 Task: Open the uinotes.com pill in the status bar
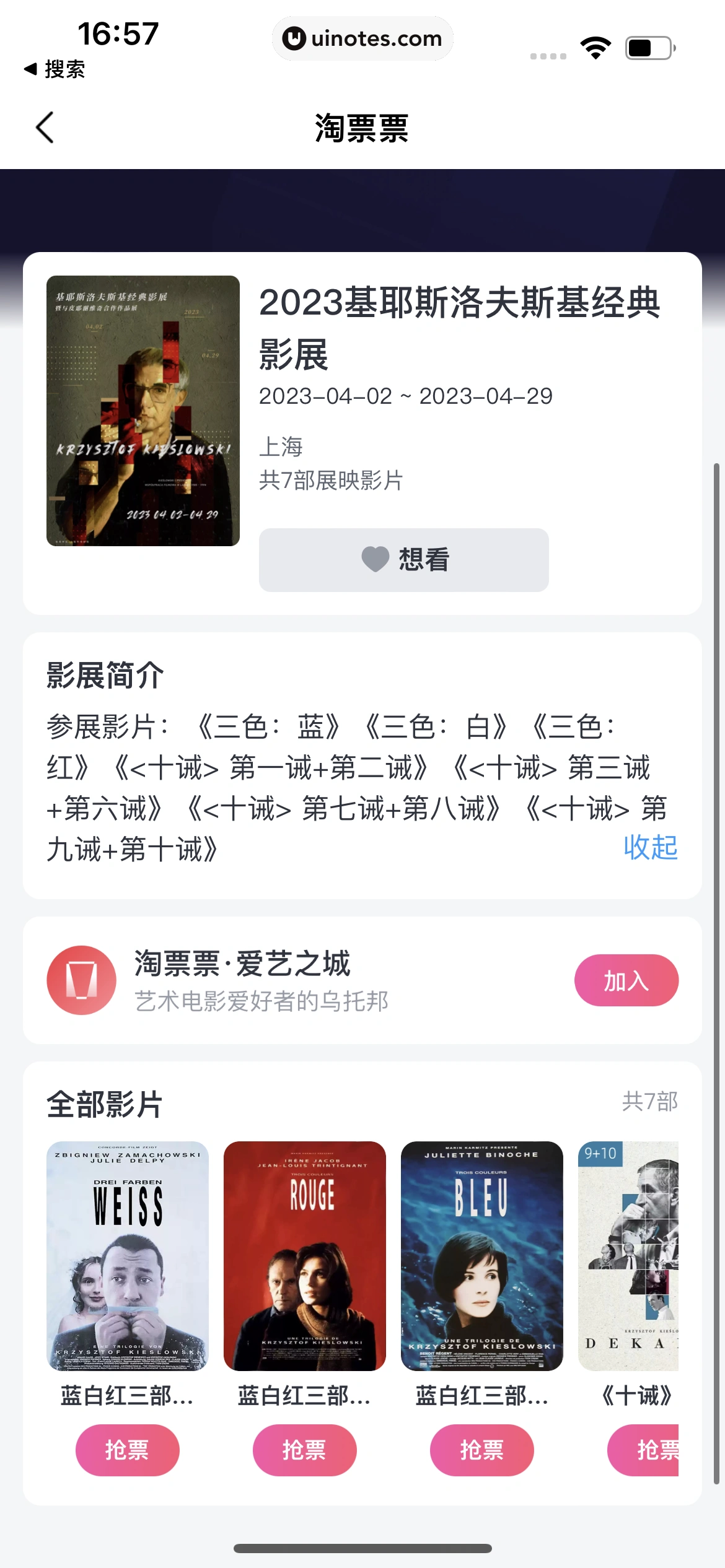(x=362, y=38)
